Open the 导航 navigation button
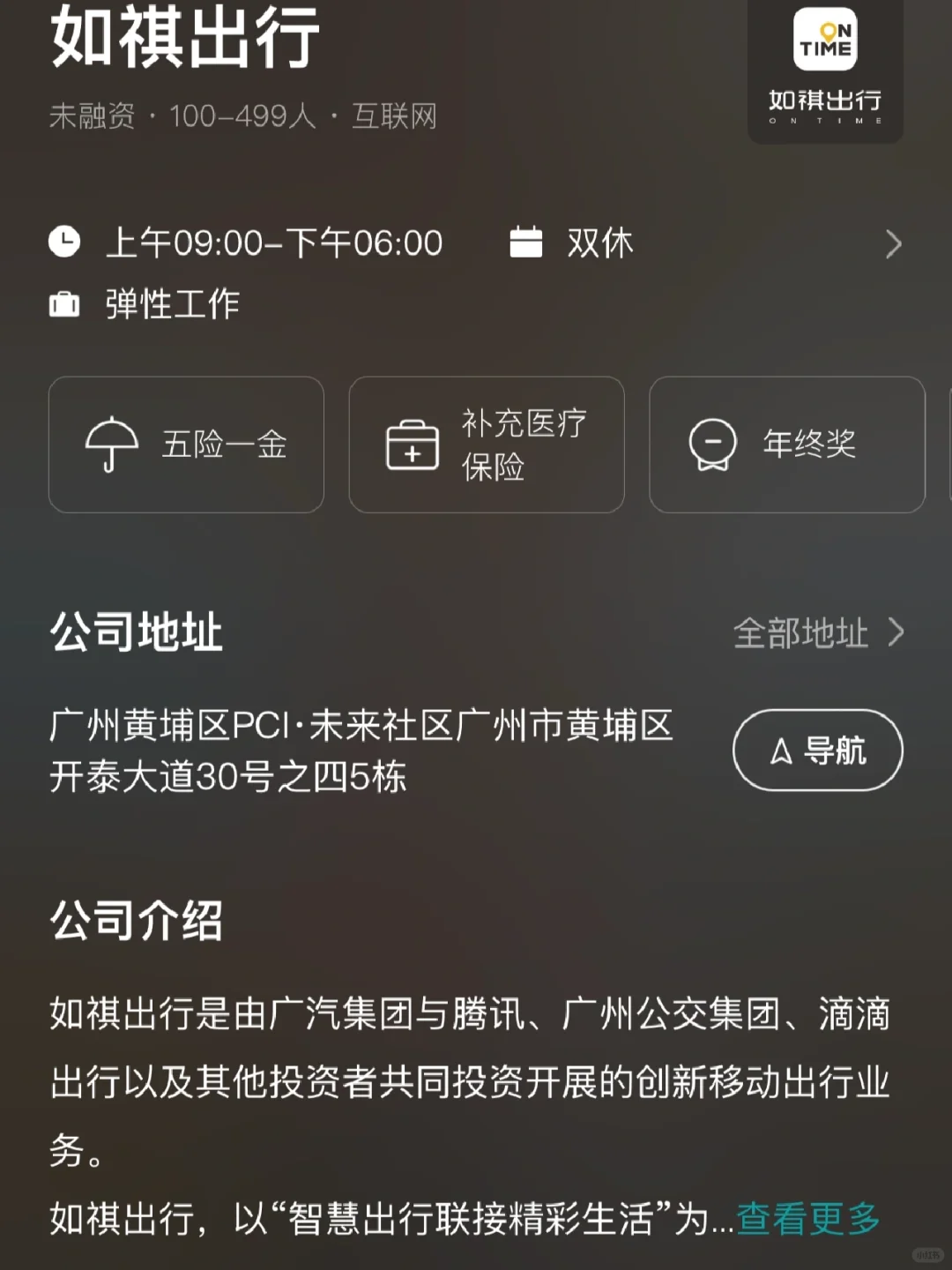Viewport: 952px width, 1270px height. pyautogui.click(x=818, y=751)
